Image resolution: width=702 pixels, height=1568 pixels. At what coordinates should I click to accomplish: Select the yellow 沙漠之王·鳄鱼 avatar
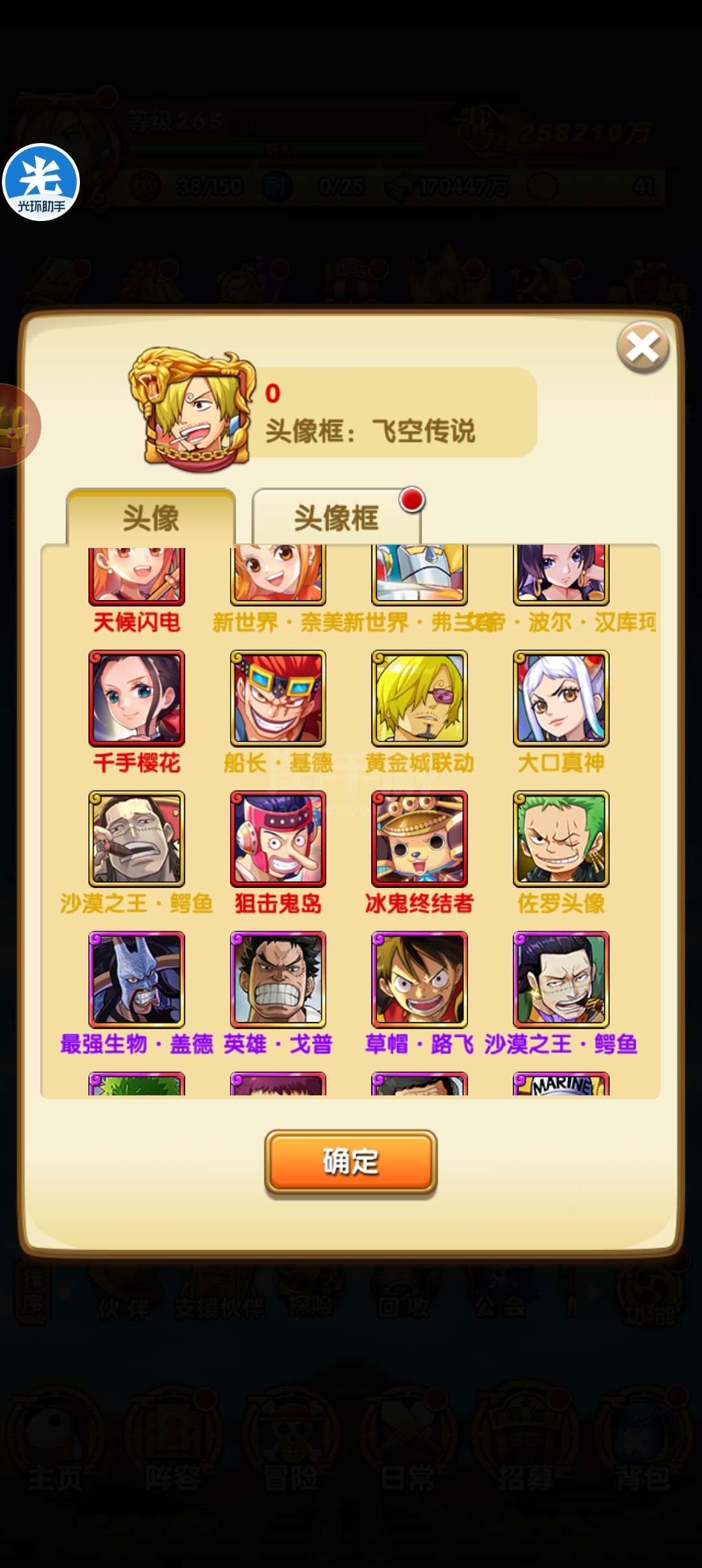coord(136,839)
